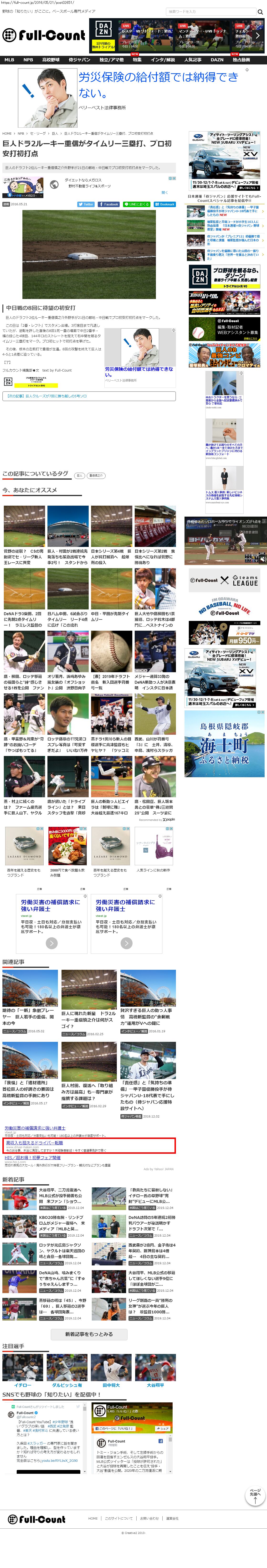Jump to page top arrow
The image size is (267, 1568).
(255, 1496)
